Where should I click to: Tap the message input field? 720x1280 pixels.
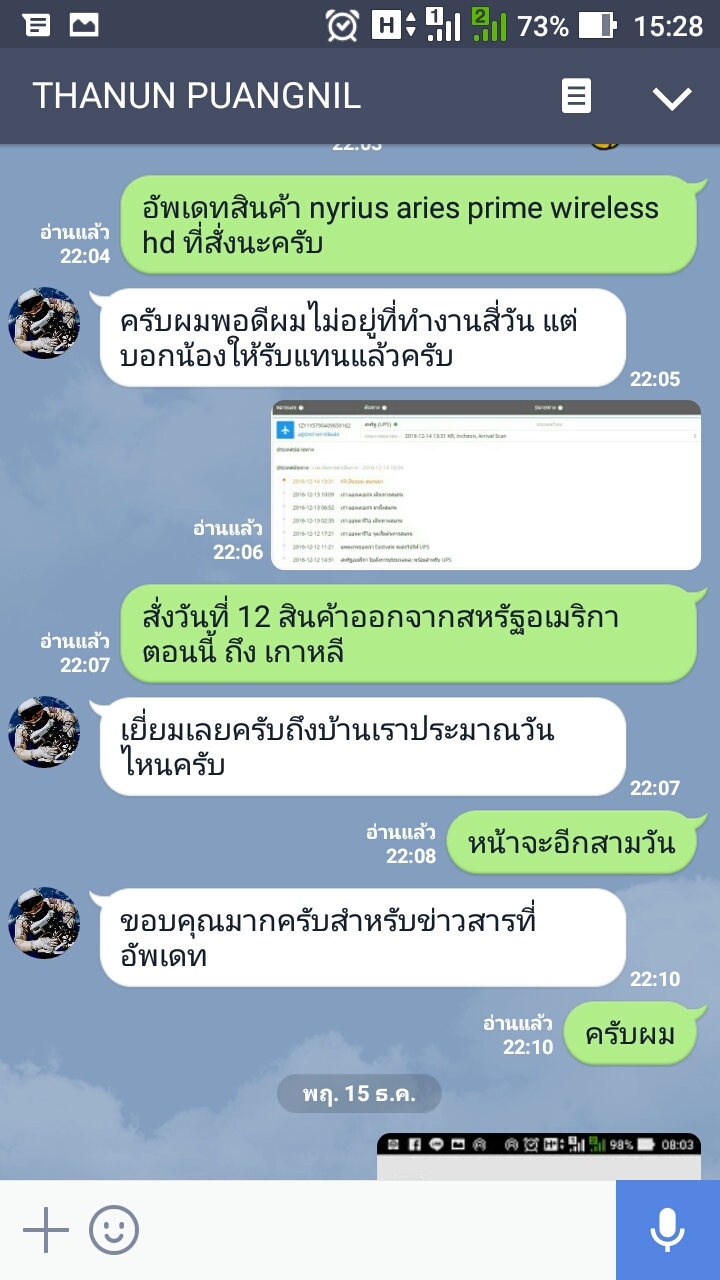click(x=380, y=1230)
